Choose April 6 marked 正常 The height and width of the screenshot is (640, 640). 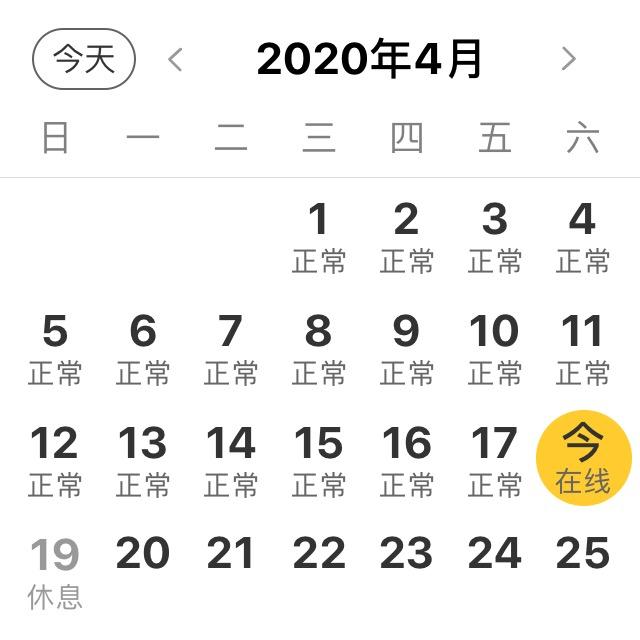click(x=143, y=348)
